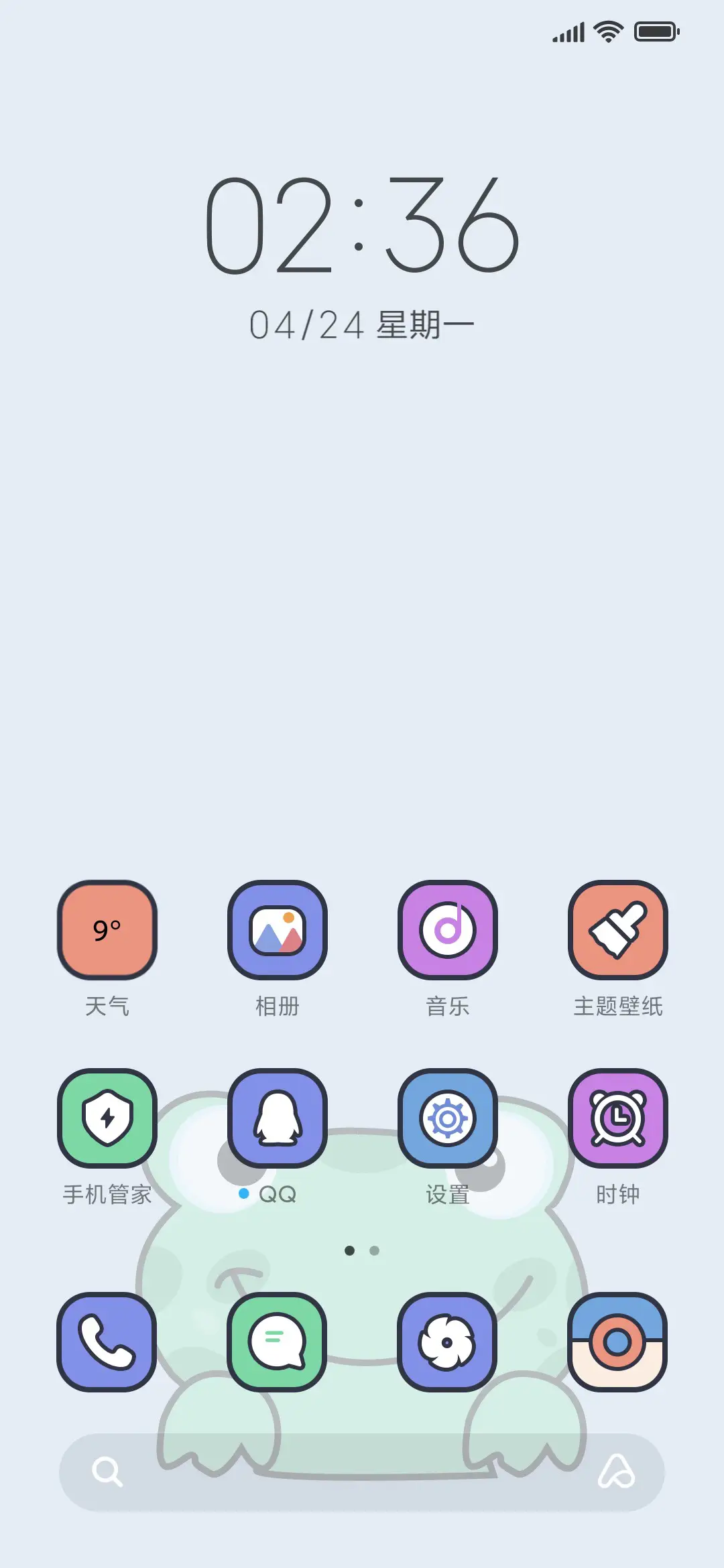724x1568 pixels.
Task: Open the Phone dialer from the dock
Action: click(x=107, y=1344)
